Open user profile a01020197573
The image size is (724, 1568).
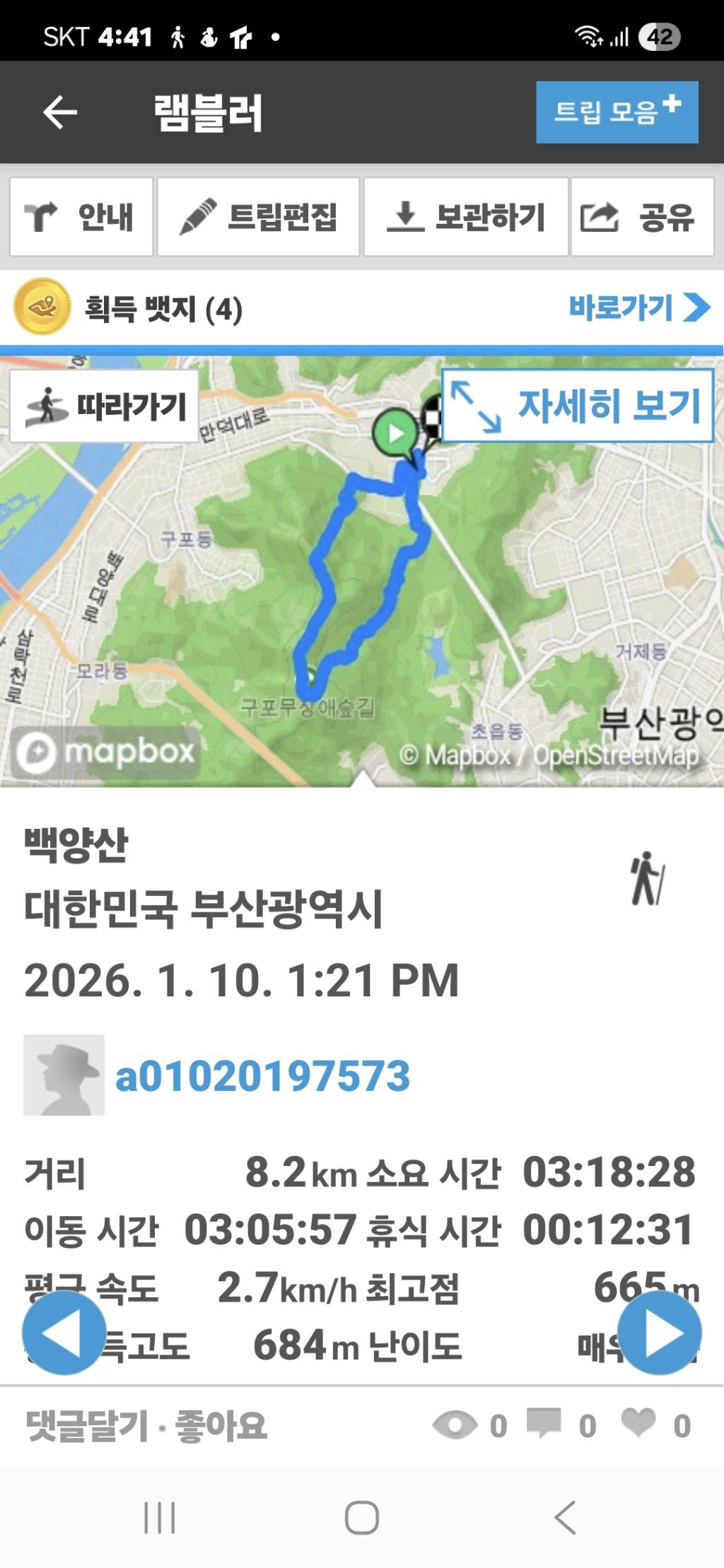coord(262,1076)
